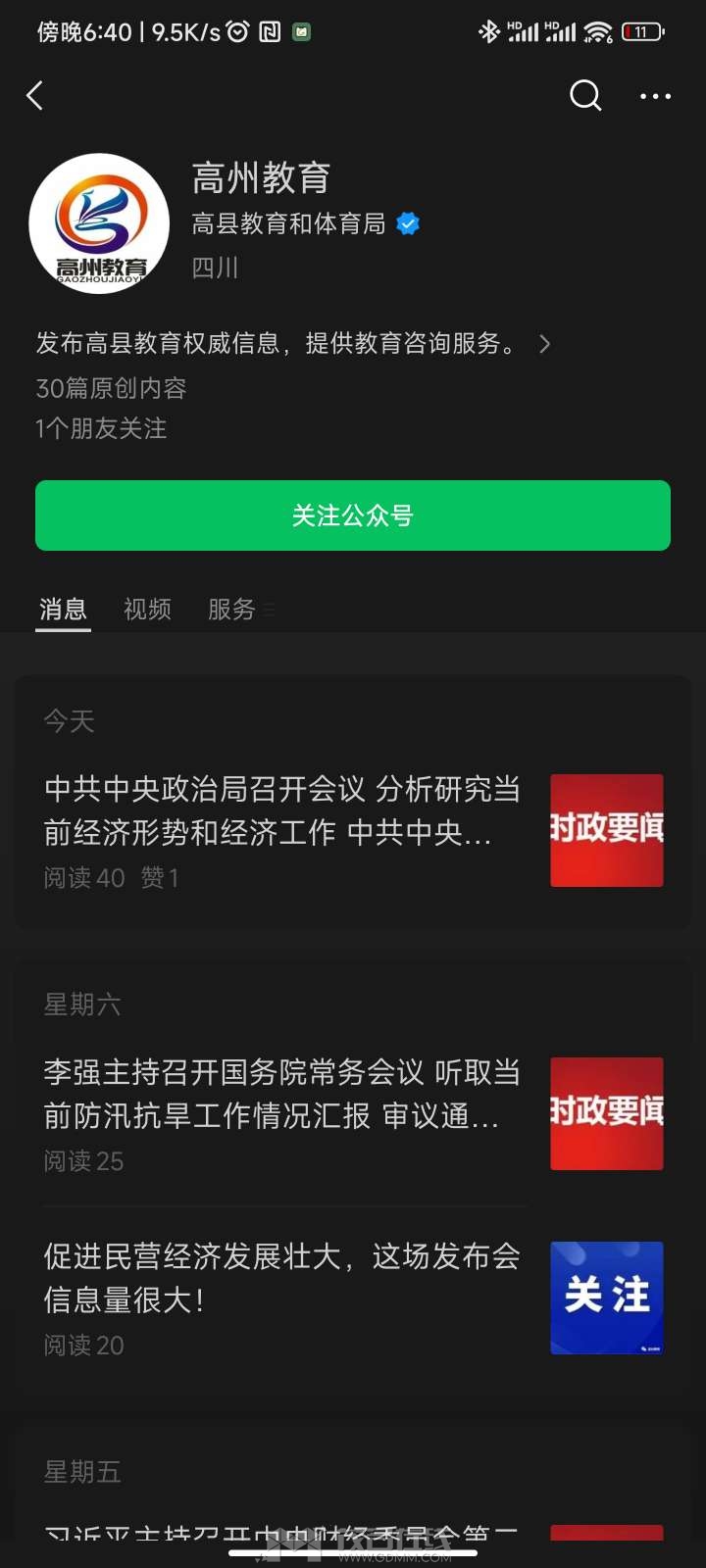
Task: View 1个朋友关注 friends list
Action: (101, 428)
